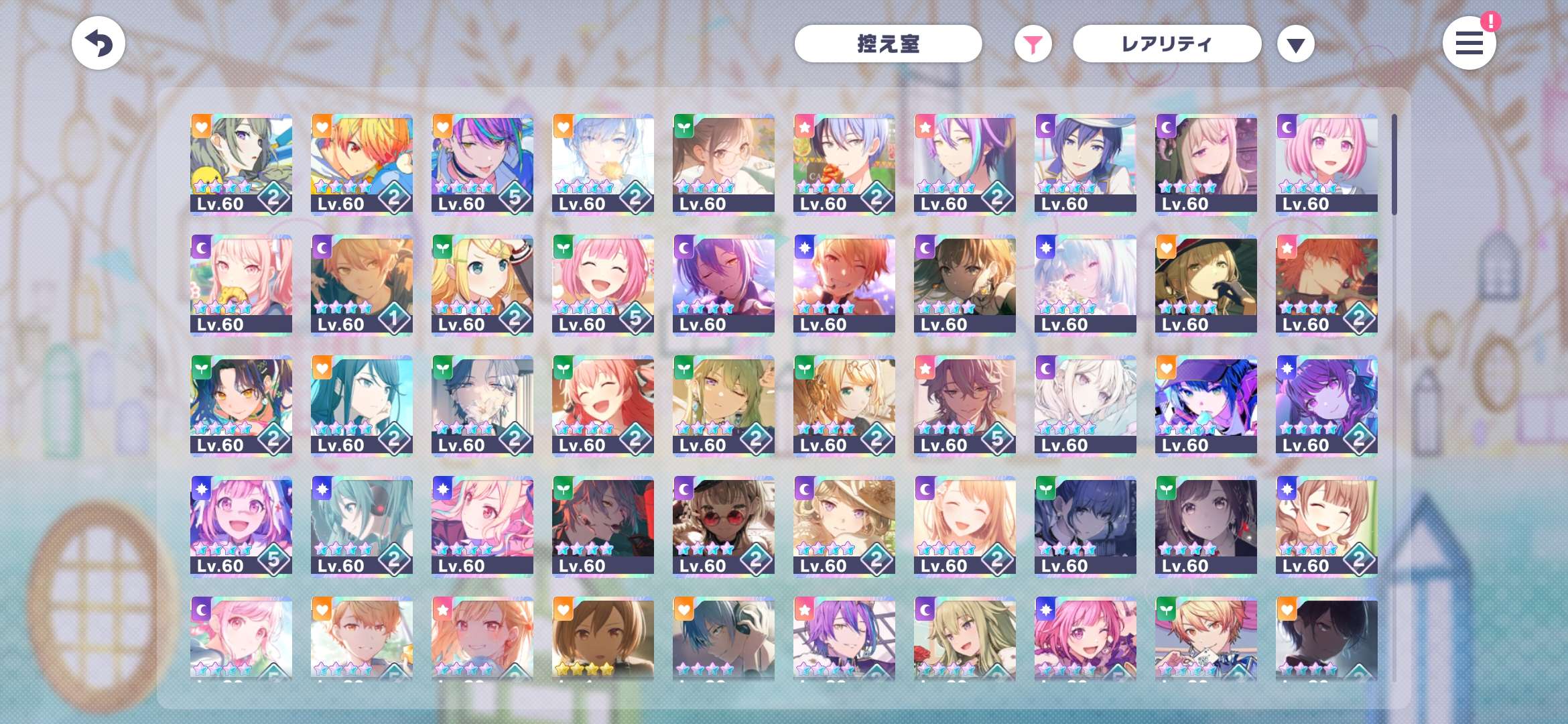Go back using the return arrow
The image size is (1568, 724).
(99, 44)
